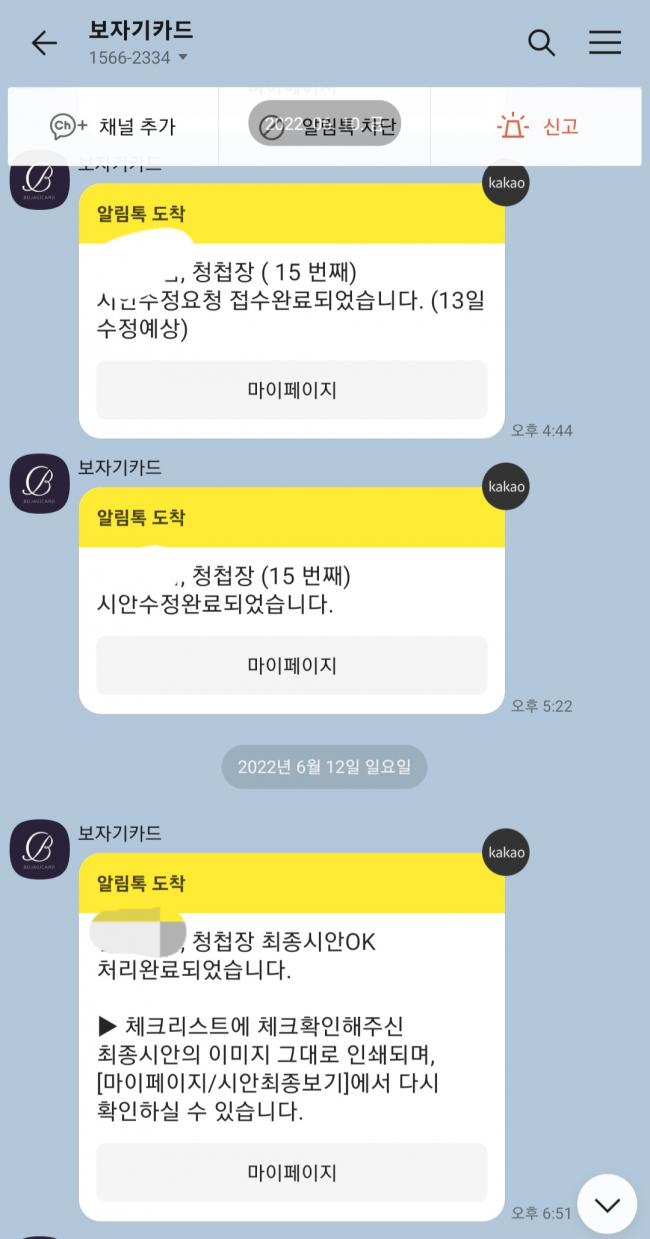Viewport: 650px width, 1239px height.
Task: Tap 채널 추가 to add channel
Action: click(113, 127)
